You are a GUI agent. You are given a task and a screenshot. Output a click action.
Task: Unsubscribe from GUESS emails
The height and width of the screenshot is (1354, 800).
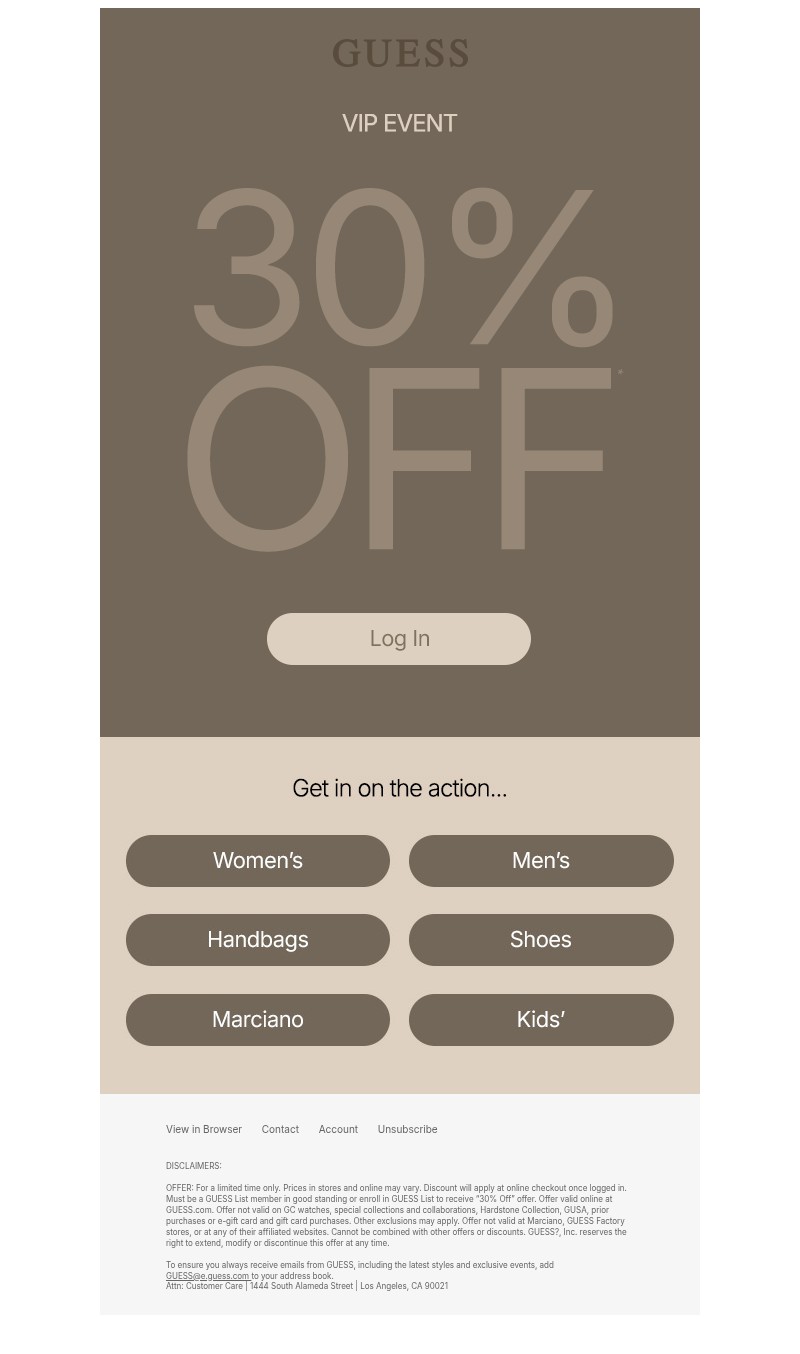point(407,1129)
